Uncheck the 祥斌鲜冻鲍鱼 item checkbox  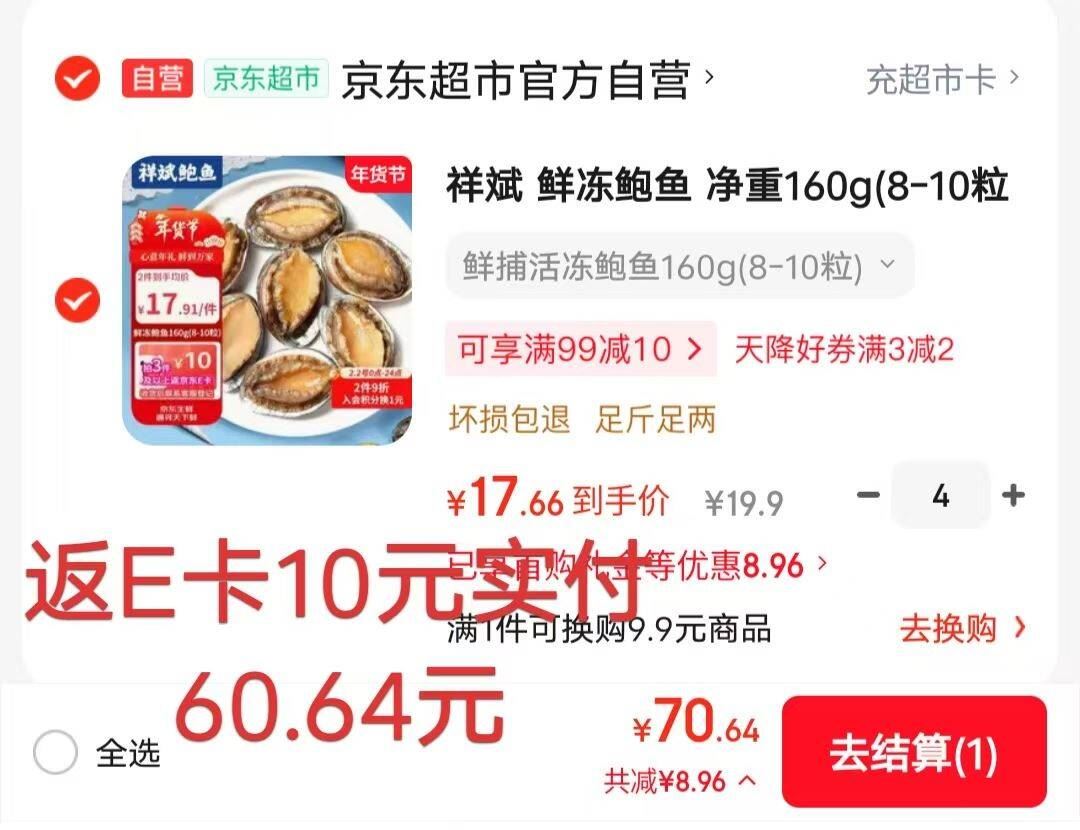point(77,300)
